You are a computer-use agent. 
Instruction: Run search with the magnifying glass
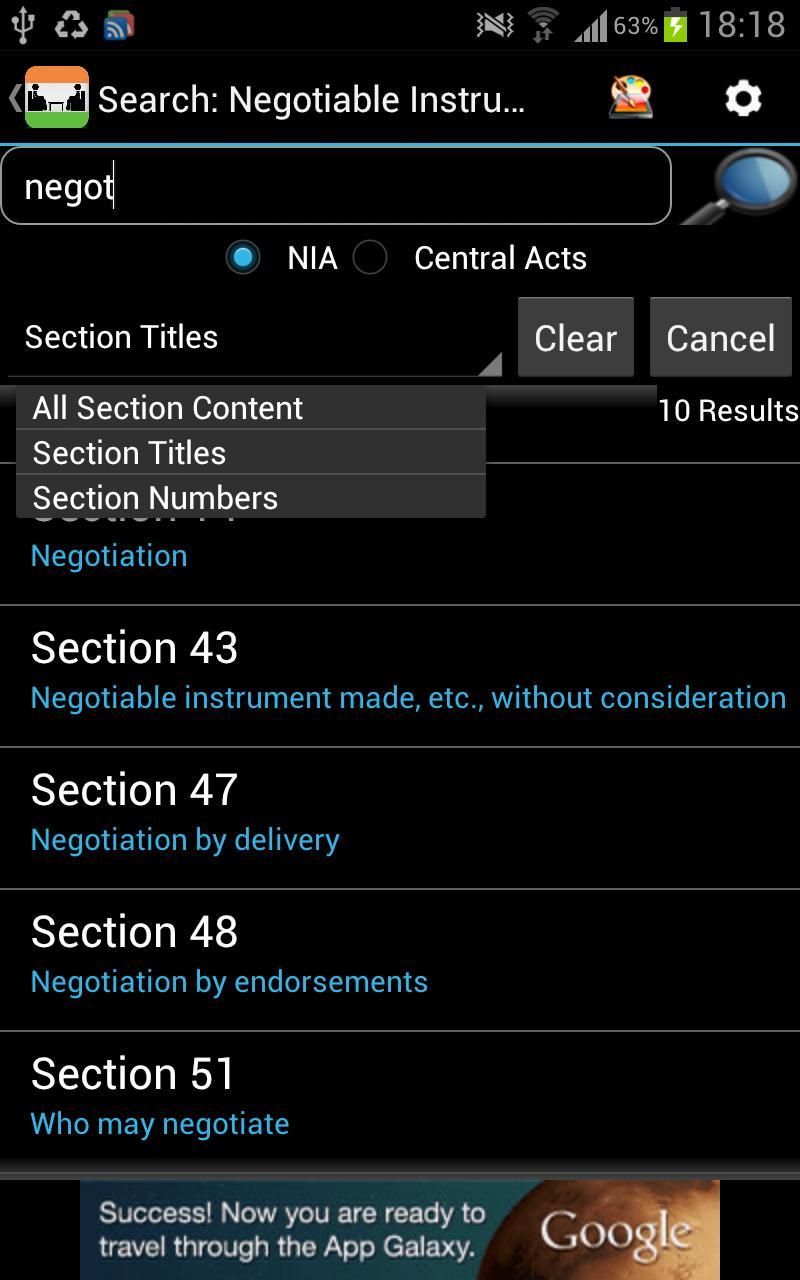click(740, 186)
